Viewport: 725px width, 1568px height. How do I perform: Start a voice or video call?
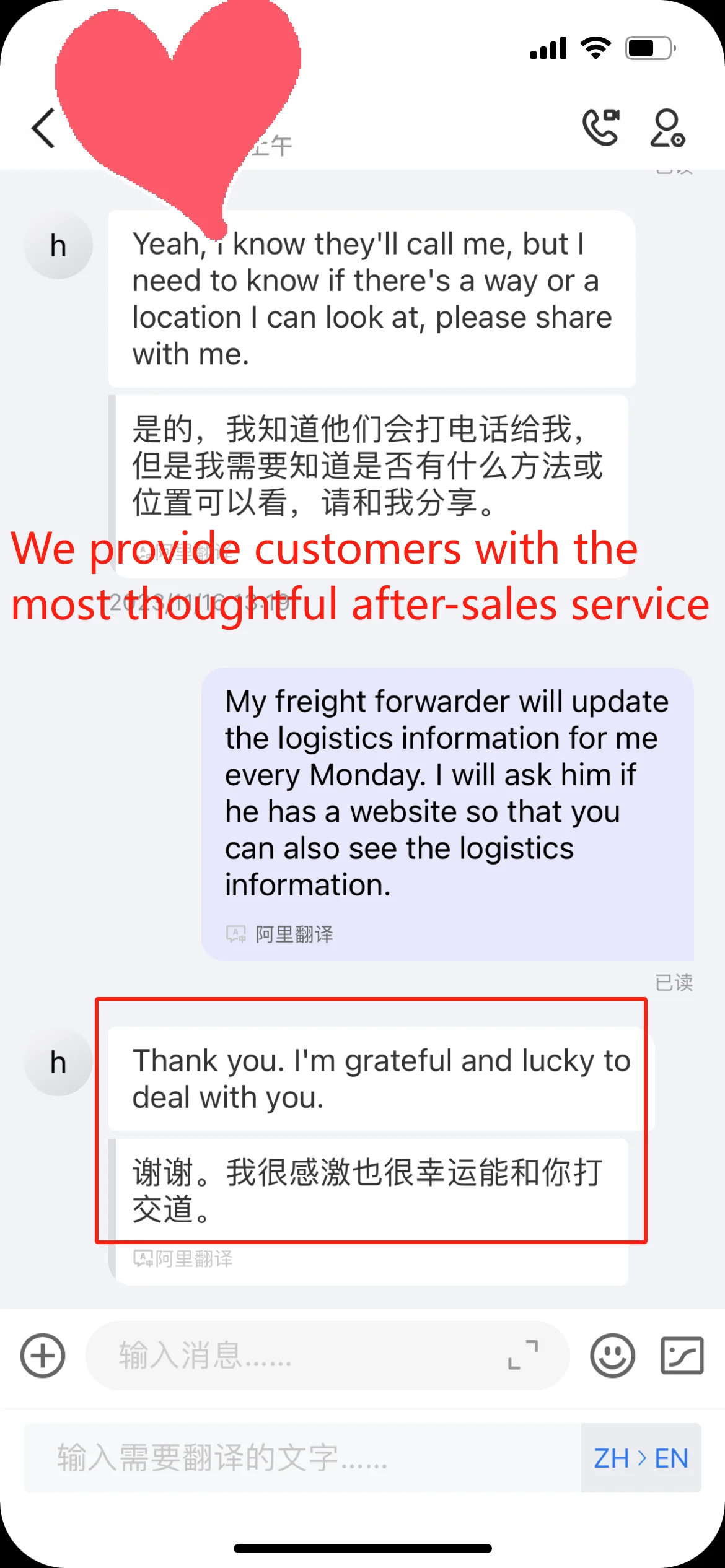point(600,127)
